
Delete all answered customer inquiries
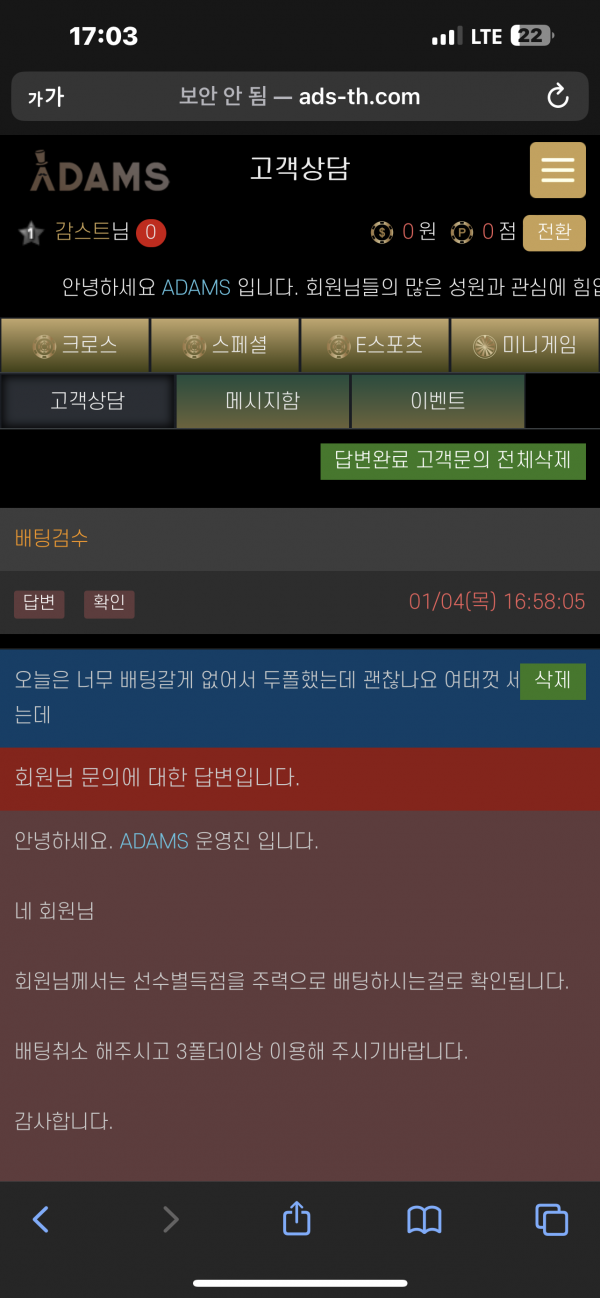pos(452,460)
